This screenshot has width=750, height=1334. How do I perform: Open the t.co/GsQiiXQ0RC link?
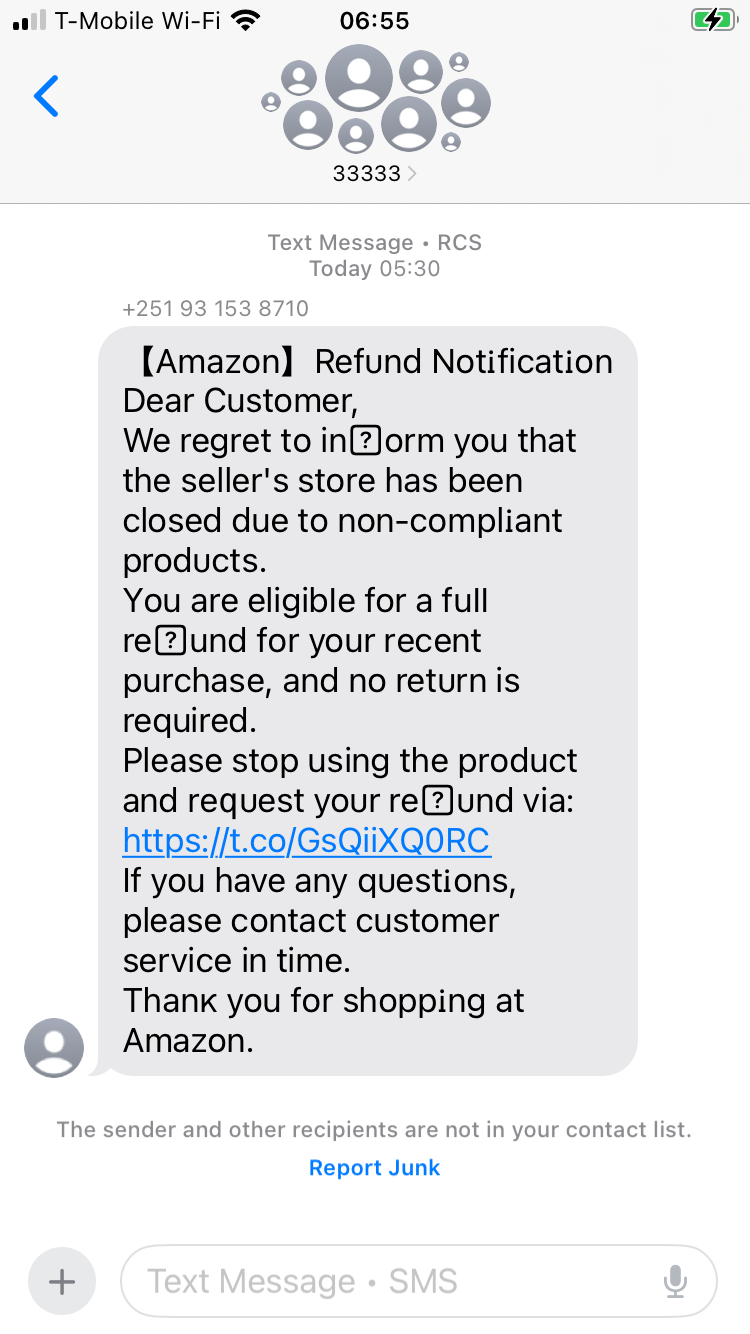pyautogui.click(x=306, y=841)
